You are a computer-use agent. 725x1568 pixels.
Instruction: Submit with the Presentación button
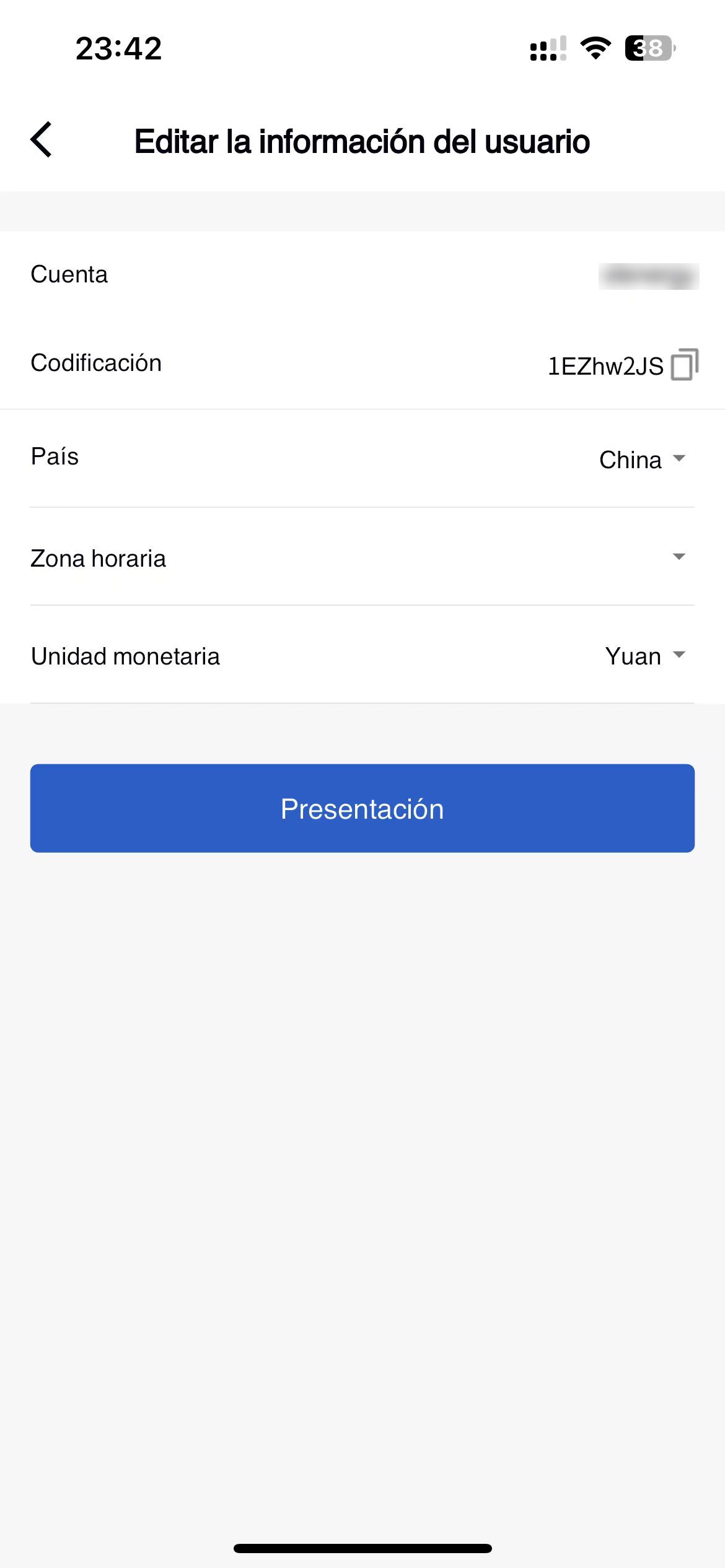(362, 808)
